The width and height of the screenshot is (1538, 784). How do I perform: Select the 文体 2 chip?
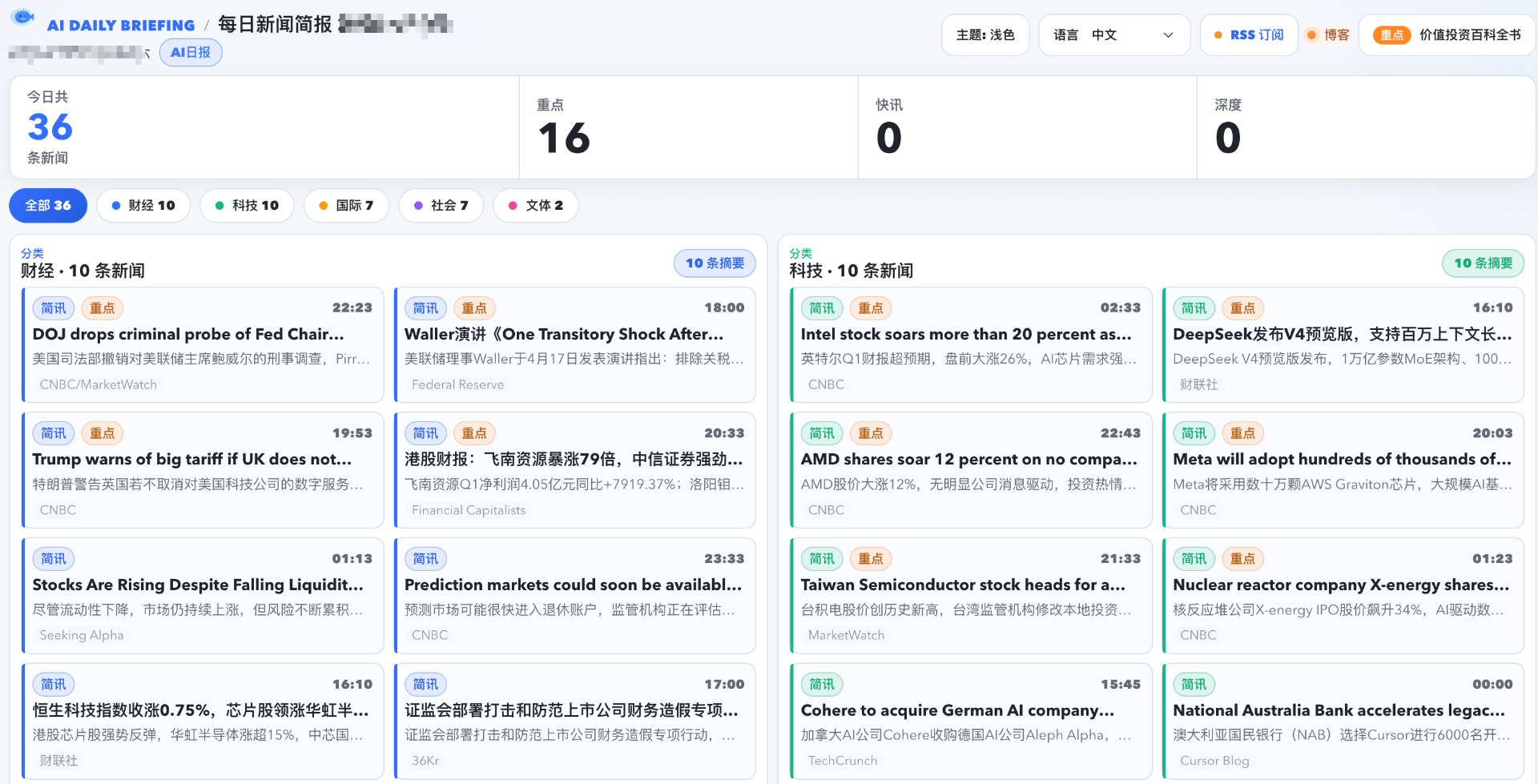(535, 206)
